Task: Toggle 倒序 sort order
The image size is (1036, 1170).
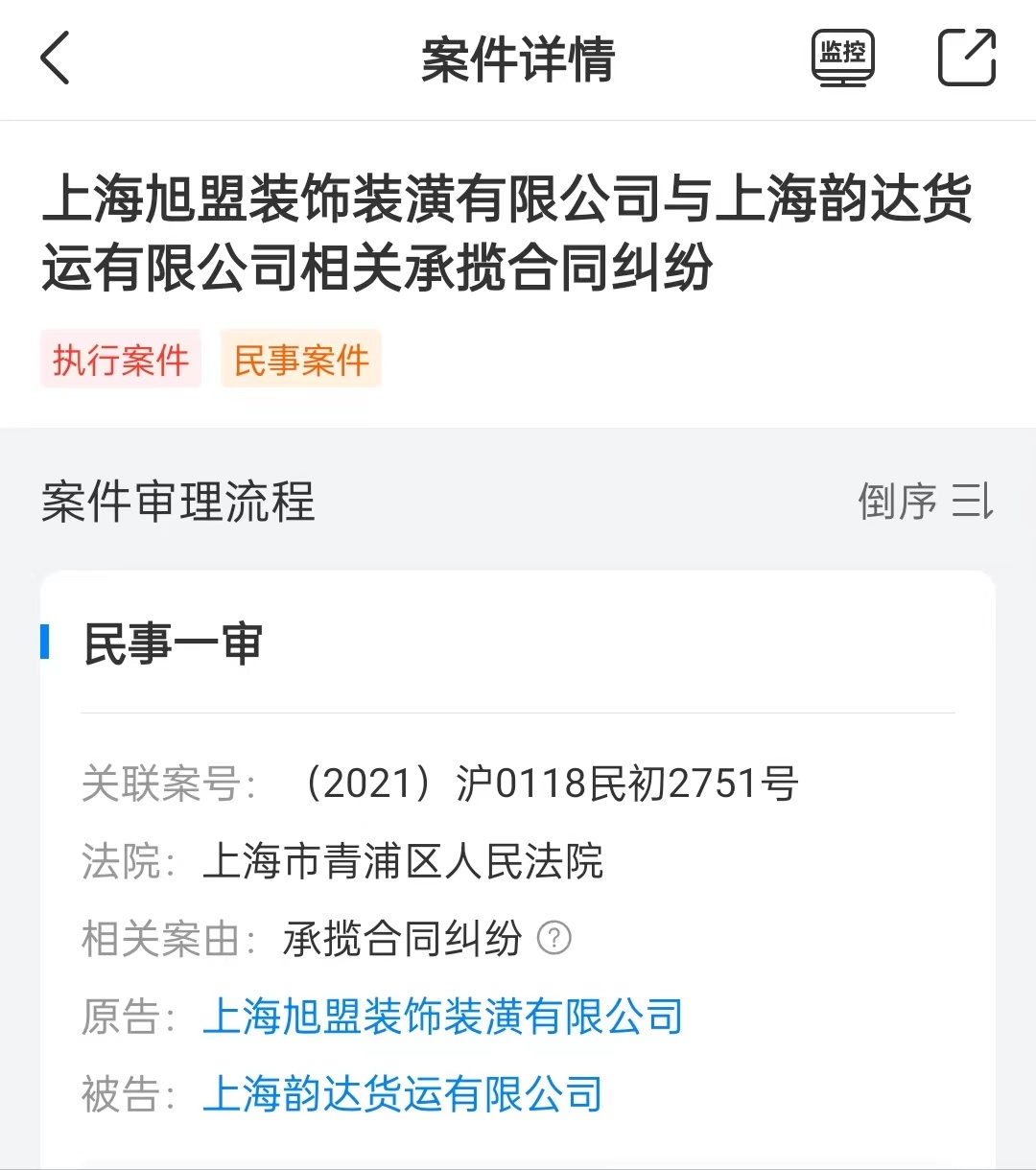Action: [x=925, y=502]
